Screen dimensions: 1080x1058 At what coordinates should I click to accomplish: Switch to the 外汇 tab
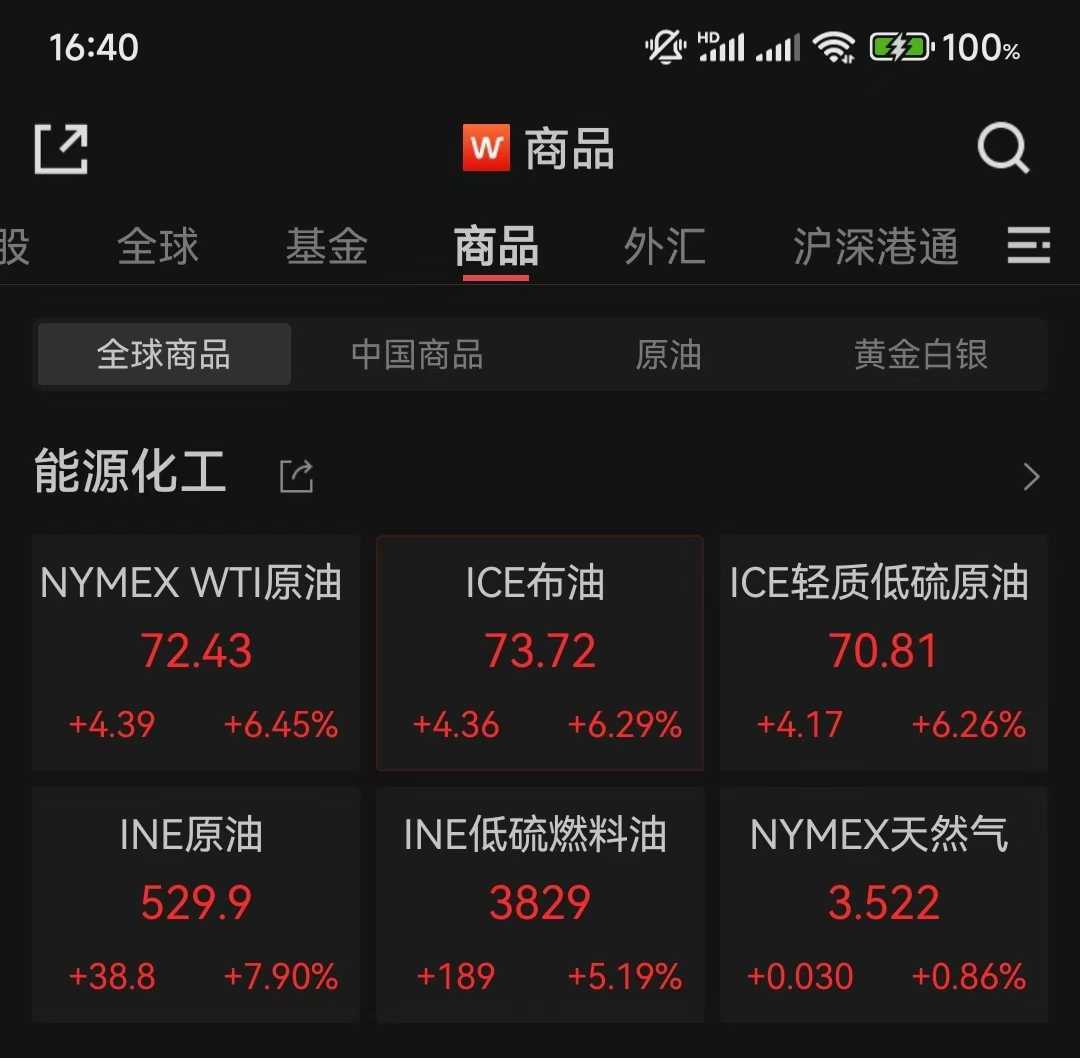pos(665,247)
